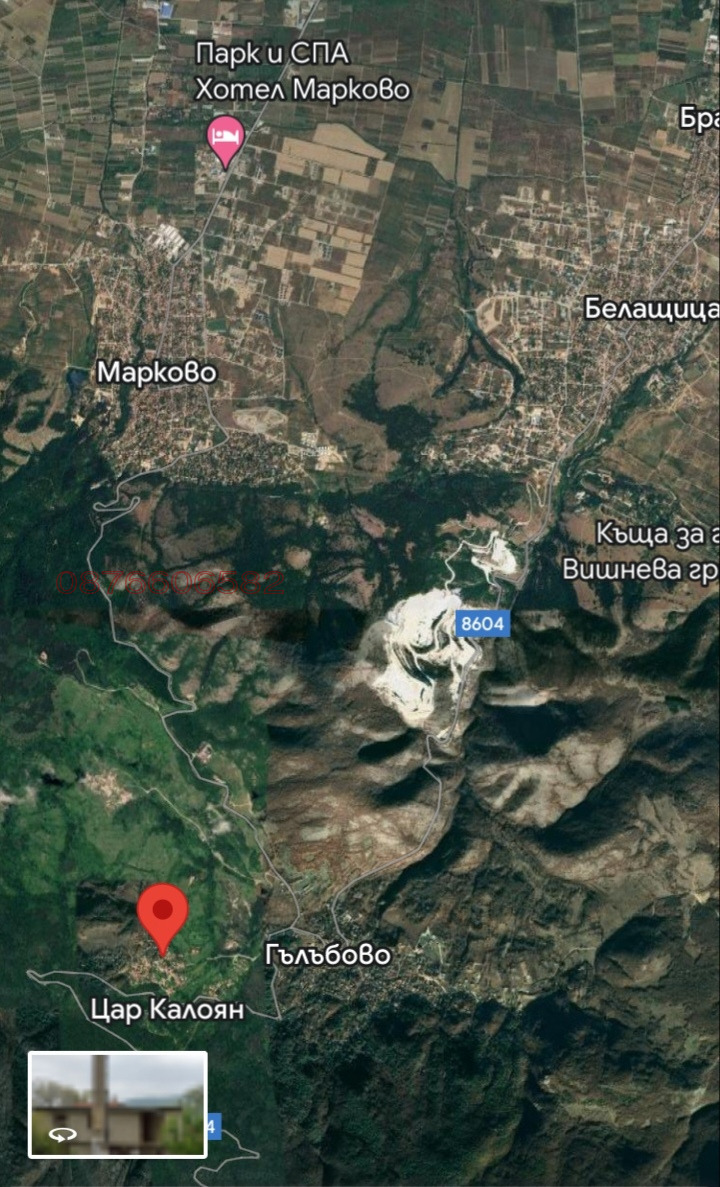This screenshot has width=720, height=1187.
Task: Tap the Парк и СПА Хотел Марково hotel marker
Action: (x=225, y=139)
